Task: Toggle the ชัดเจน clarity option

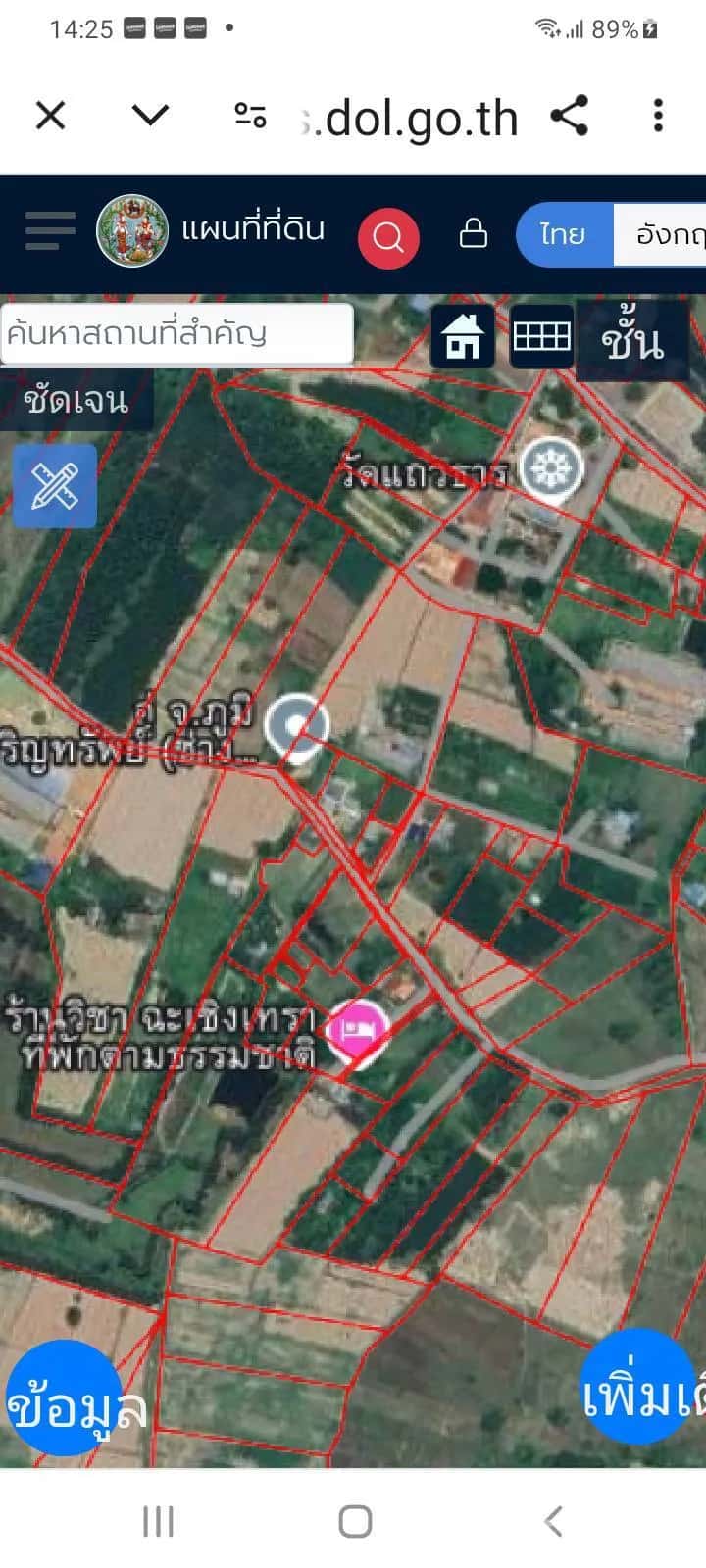Action: click(x=76, y=400)
